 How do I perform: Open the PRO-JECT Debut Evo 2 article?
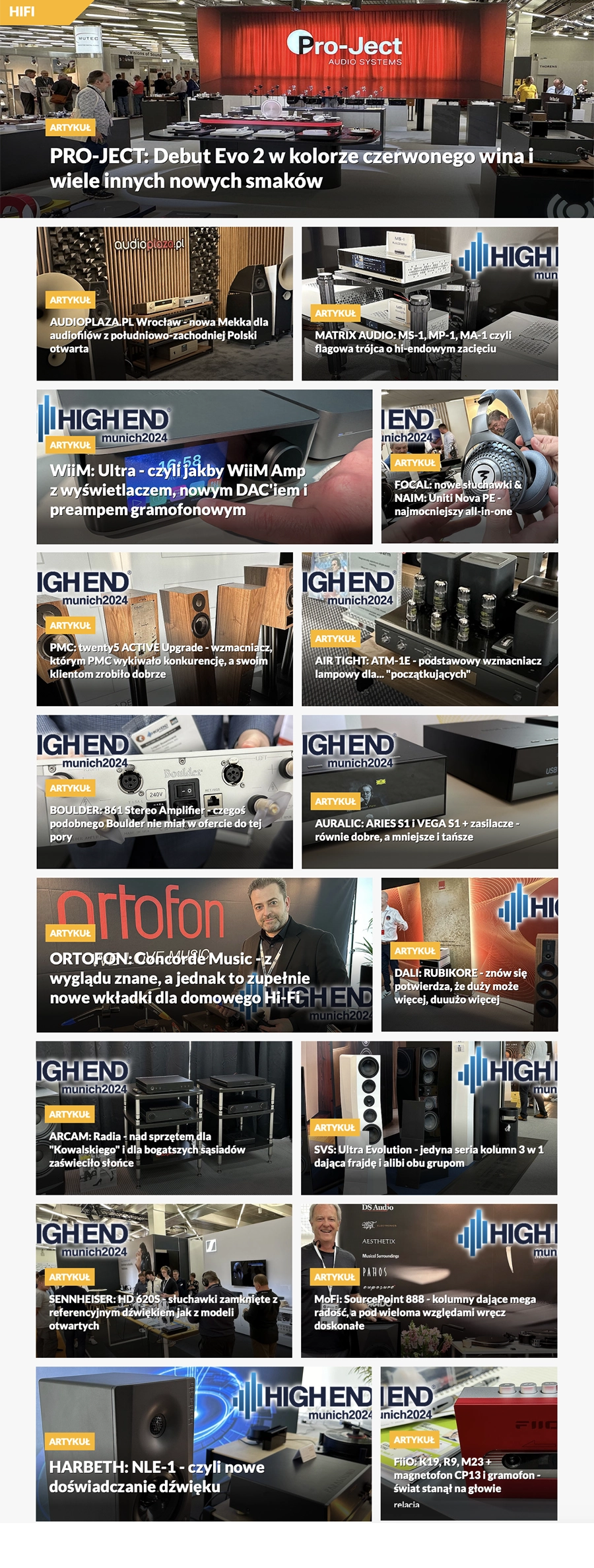point(290,168)
